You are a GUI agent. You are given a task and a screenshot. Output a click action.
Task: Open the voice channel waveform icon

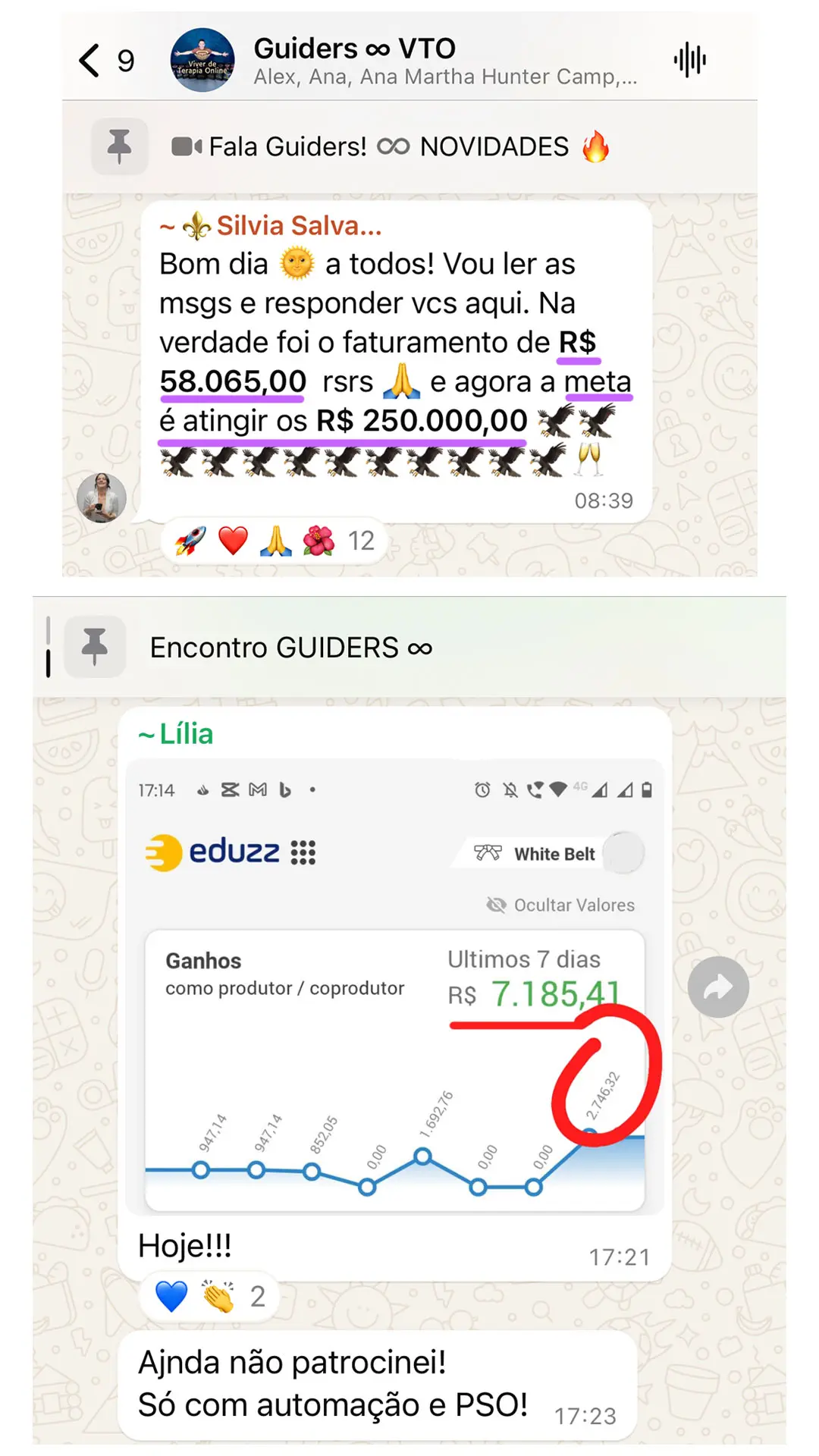pos(689,61)
